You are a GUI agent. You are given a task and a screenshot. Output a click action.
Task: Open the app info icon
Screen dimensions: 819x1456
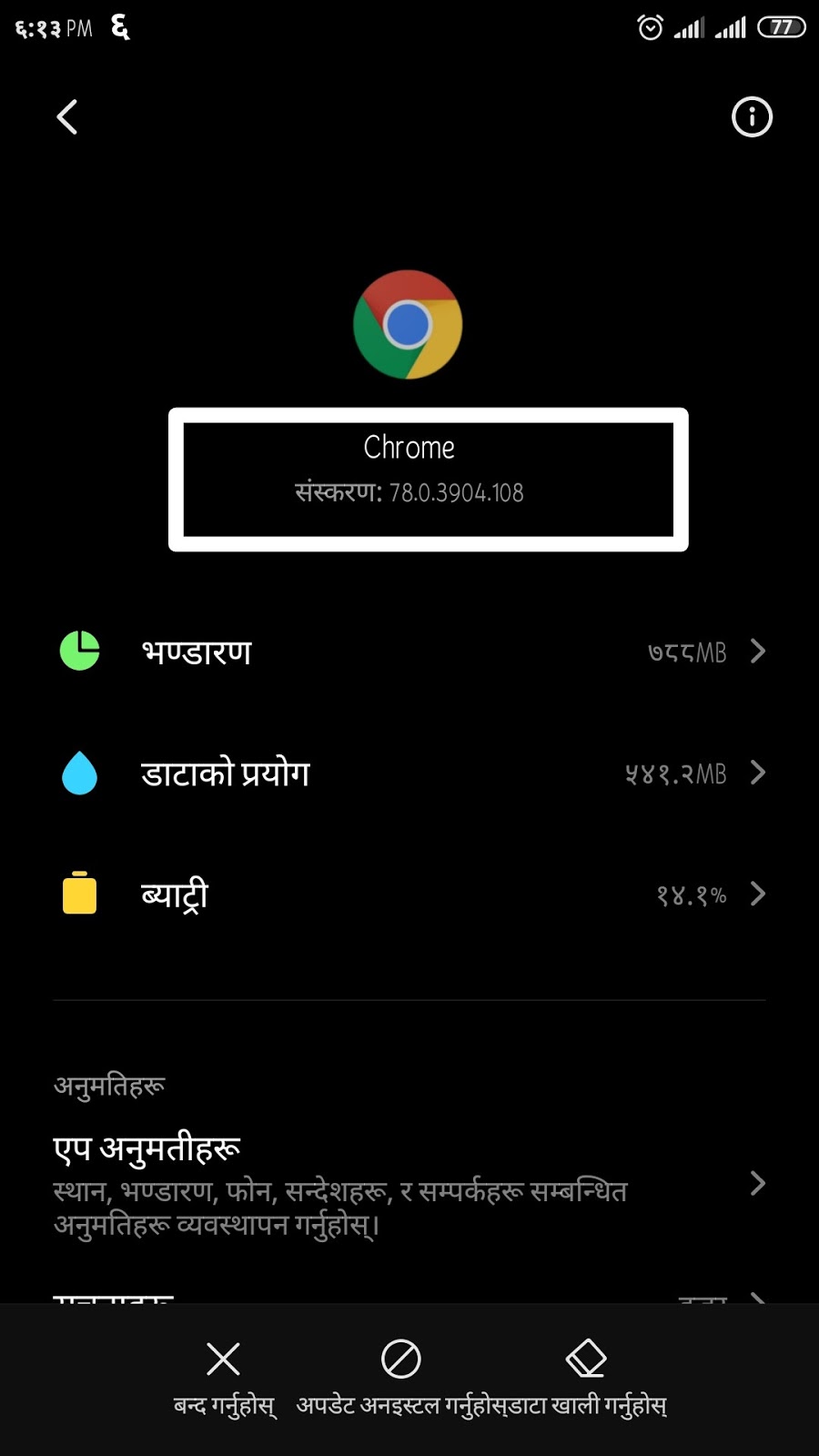[752, 117]
